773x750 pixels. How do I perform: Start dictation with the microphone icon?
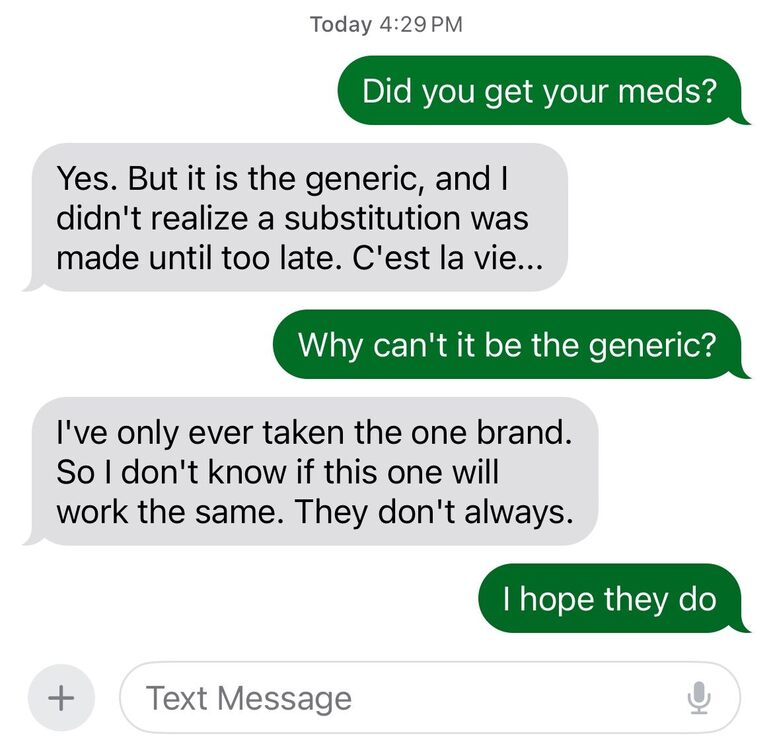coord(699,698)
